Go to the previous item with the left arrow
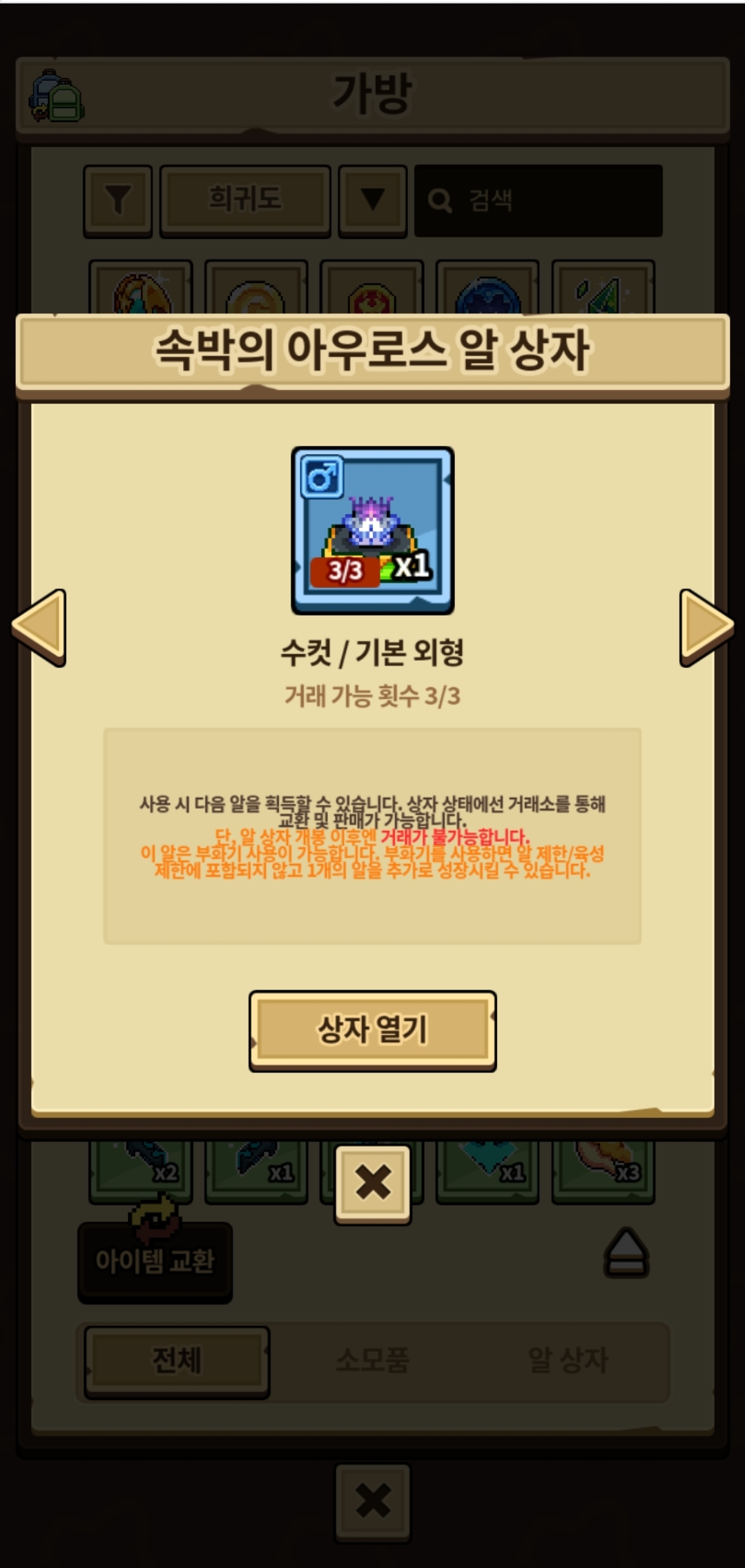 tap(39, 627)
